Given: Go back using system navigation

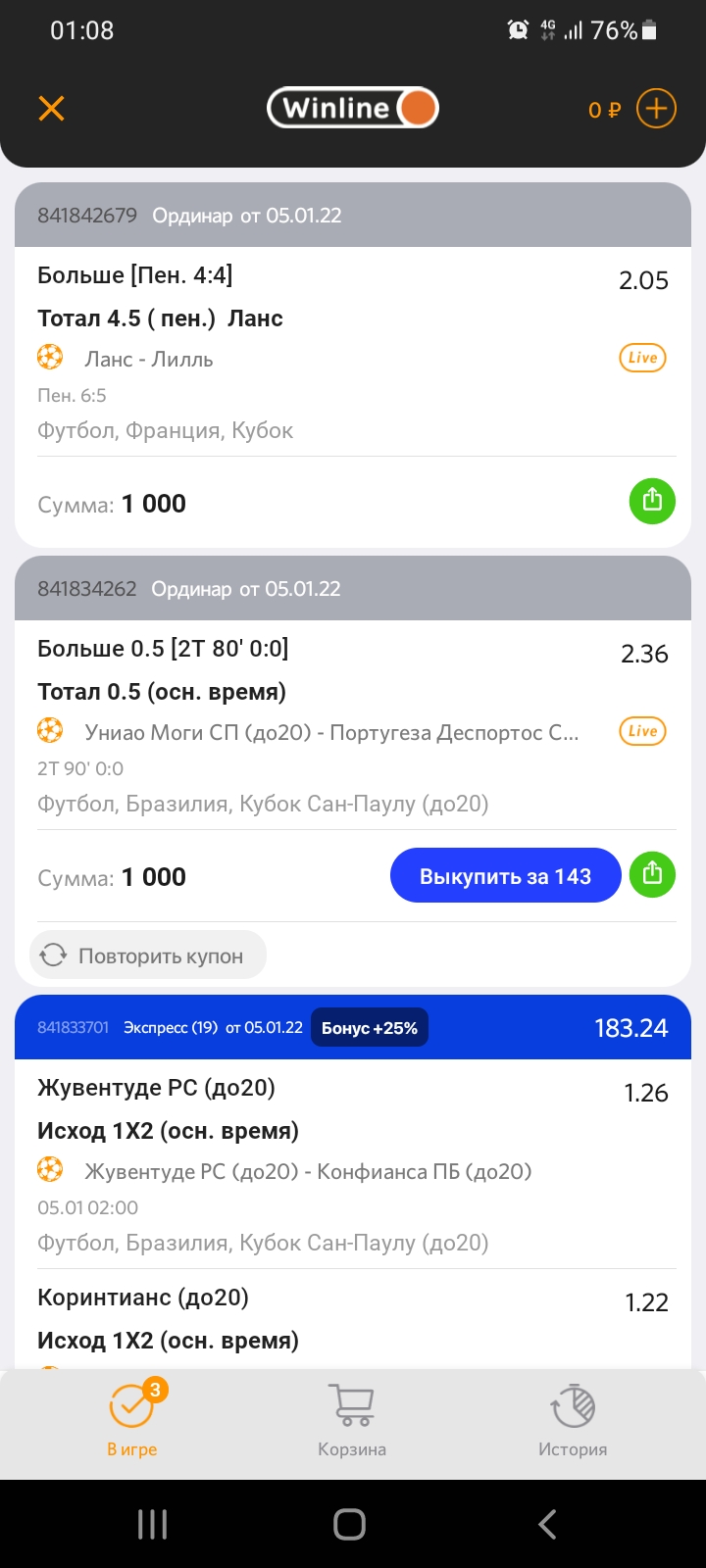Looking at the screenshot, I should [548, 1524].
